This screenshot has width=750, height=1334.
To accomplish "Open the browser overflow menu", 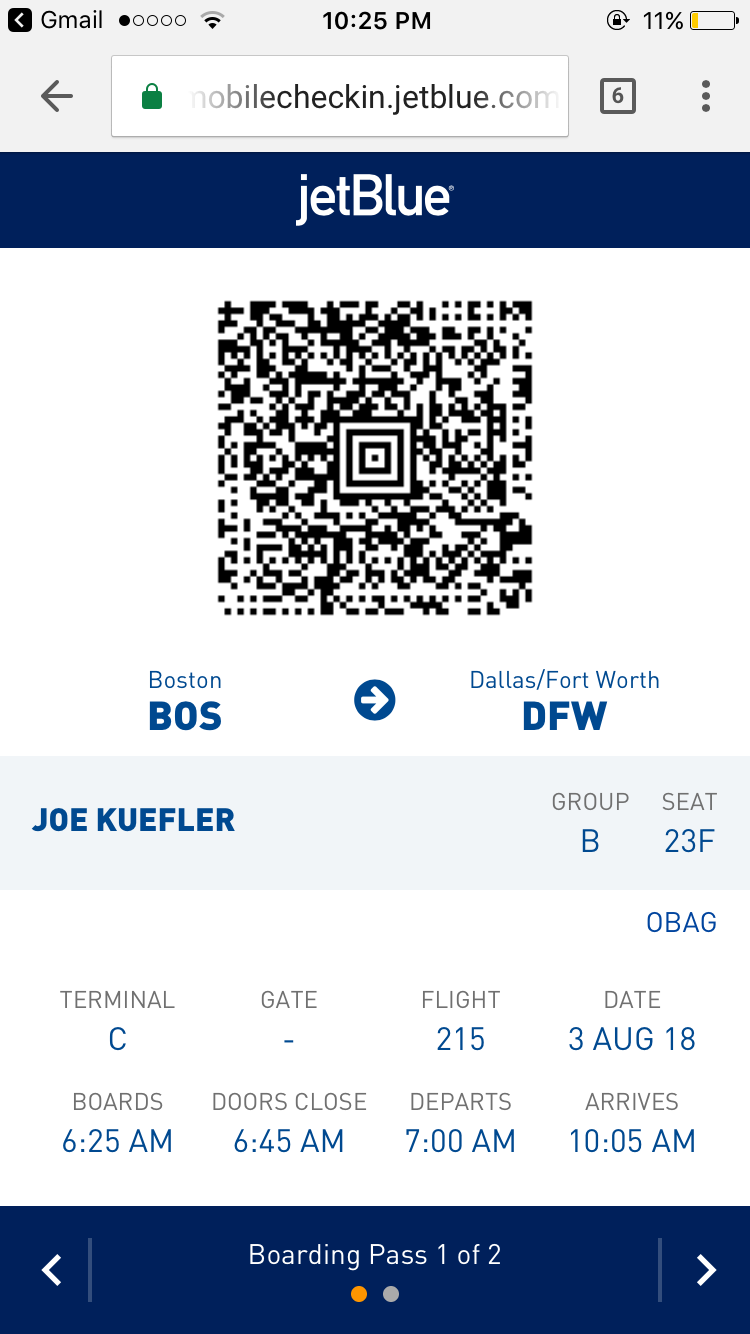I will pos(706,96).
